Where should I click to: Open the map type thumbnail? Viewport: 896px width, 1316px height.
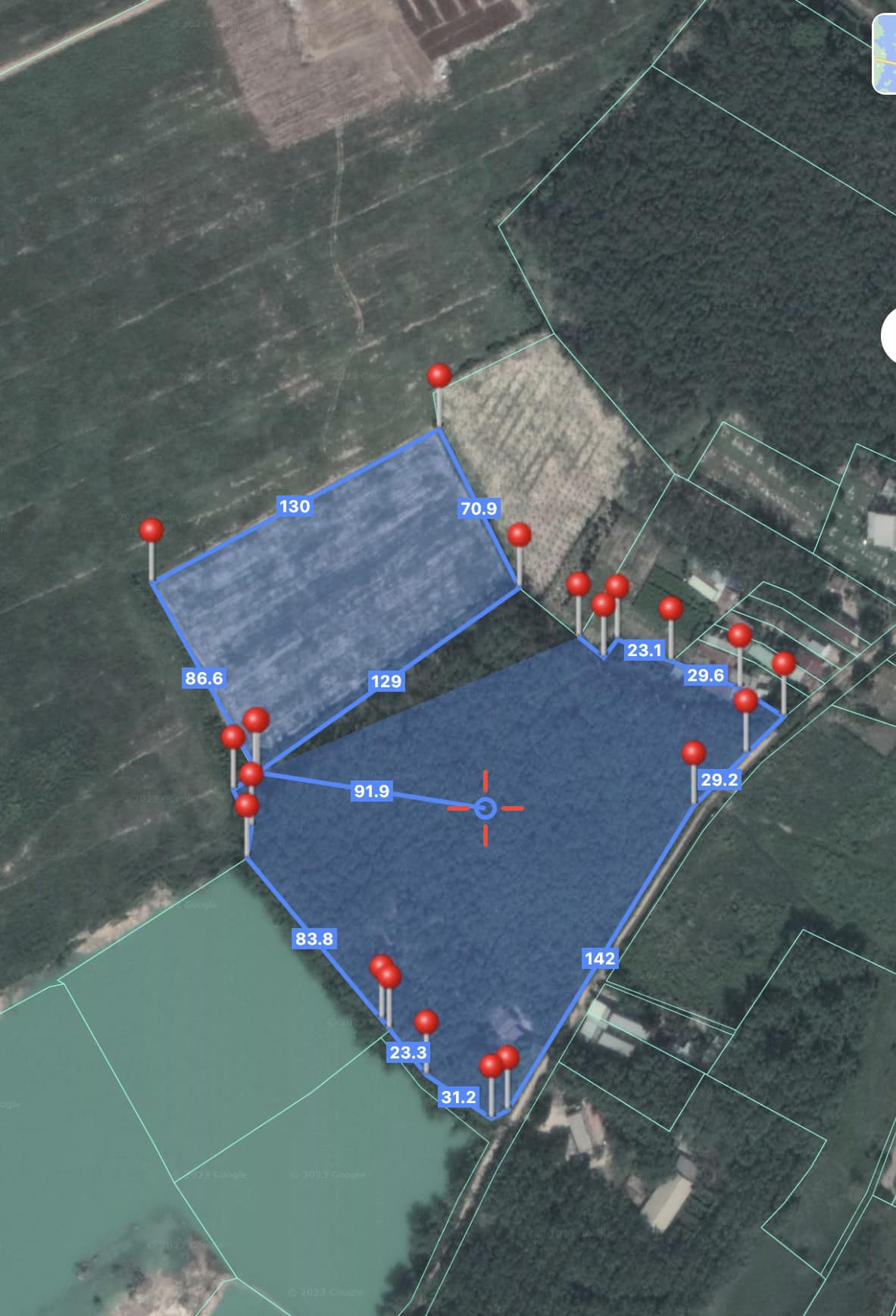coord(885,55)
